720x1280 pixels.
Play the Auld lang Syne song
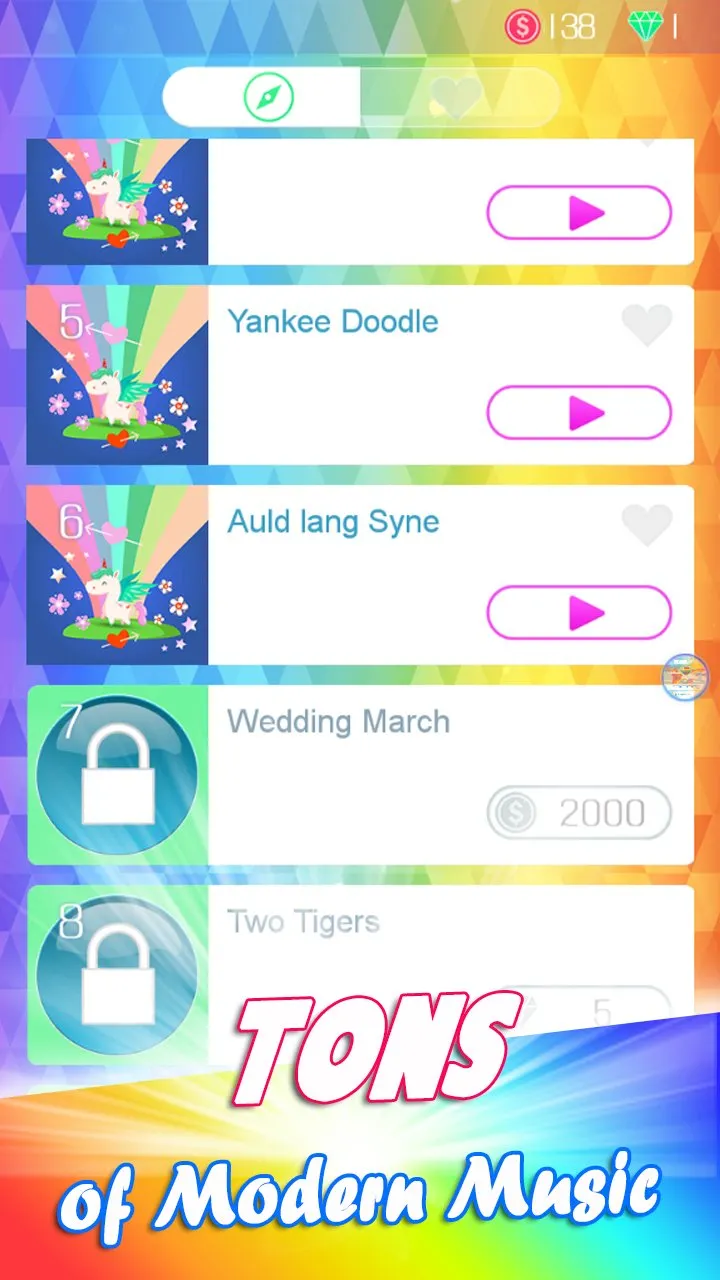coord(579,612)
